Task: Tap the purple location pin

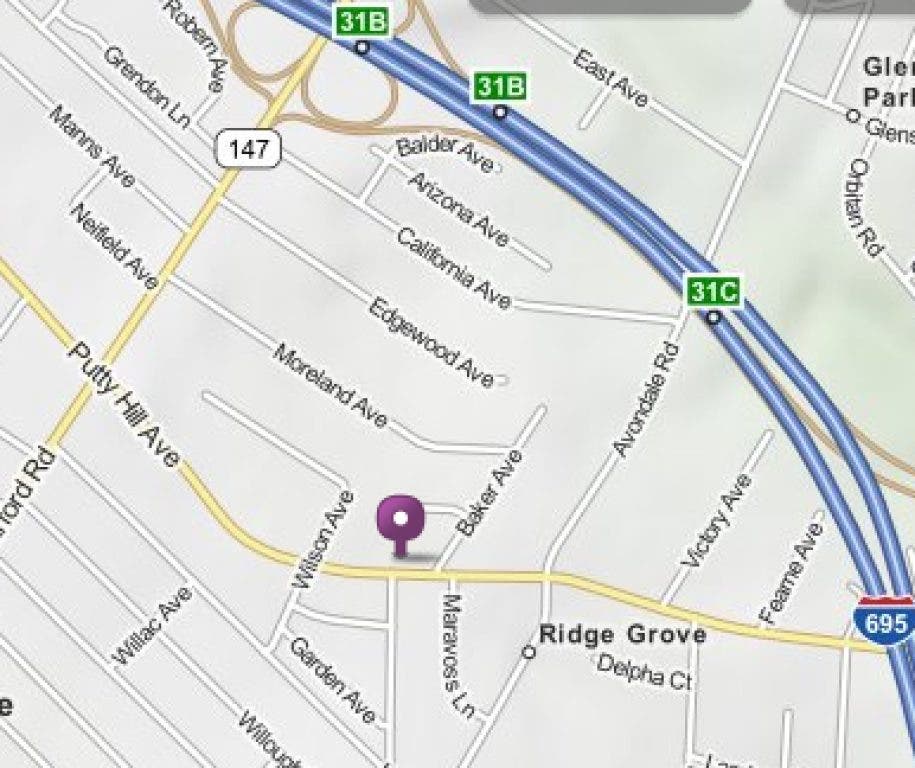Action: pos(400,522)
